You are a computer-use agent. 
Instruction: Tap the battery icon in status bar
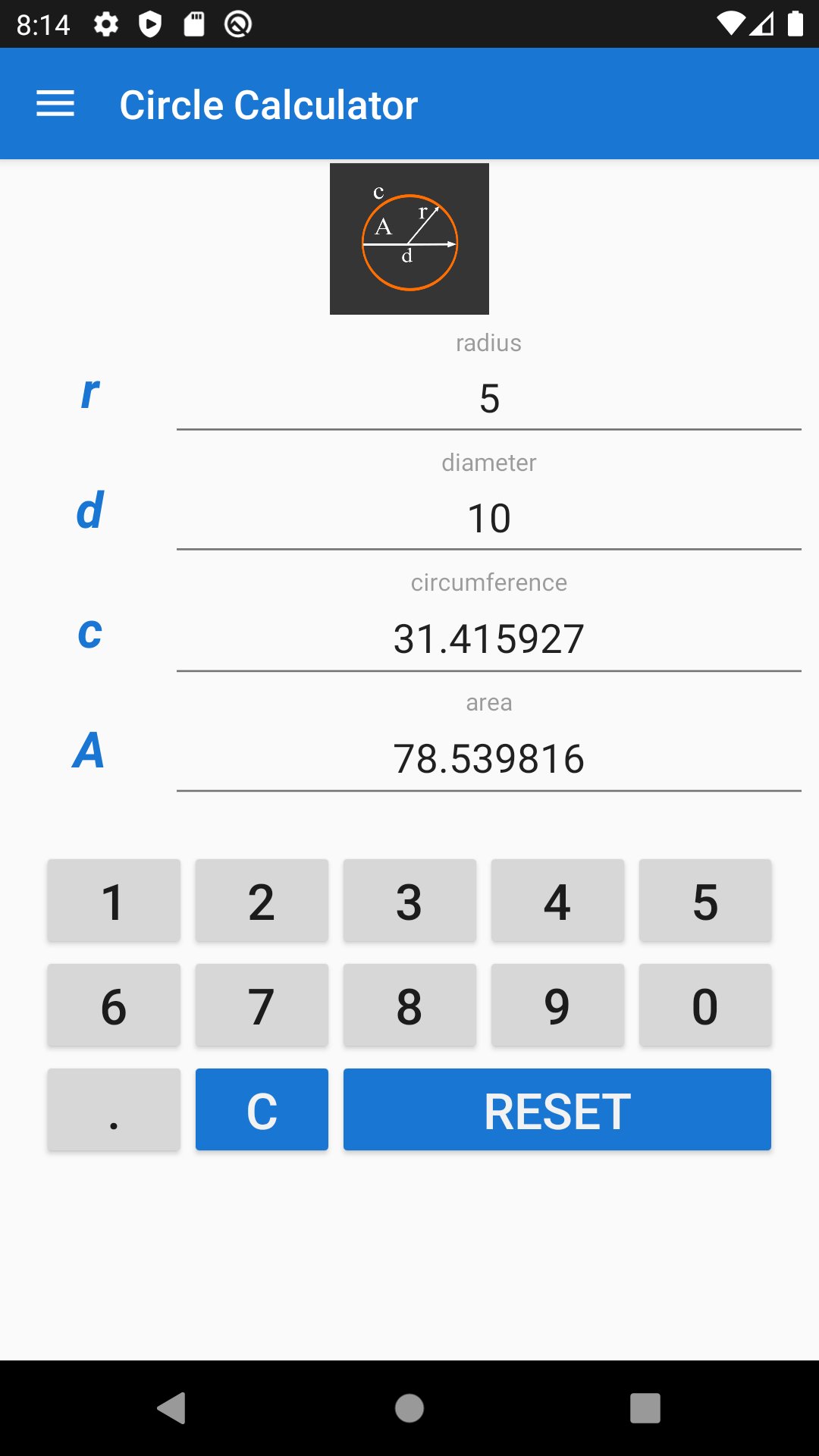coord(795,24)
